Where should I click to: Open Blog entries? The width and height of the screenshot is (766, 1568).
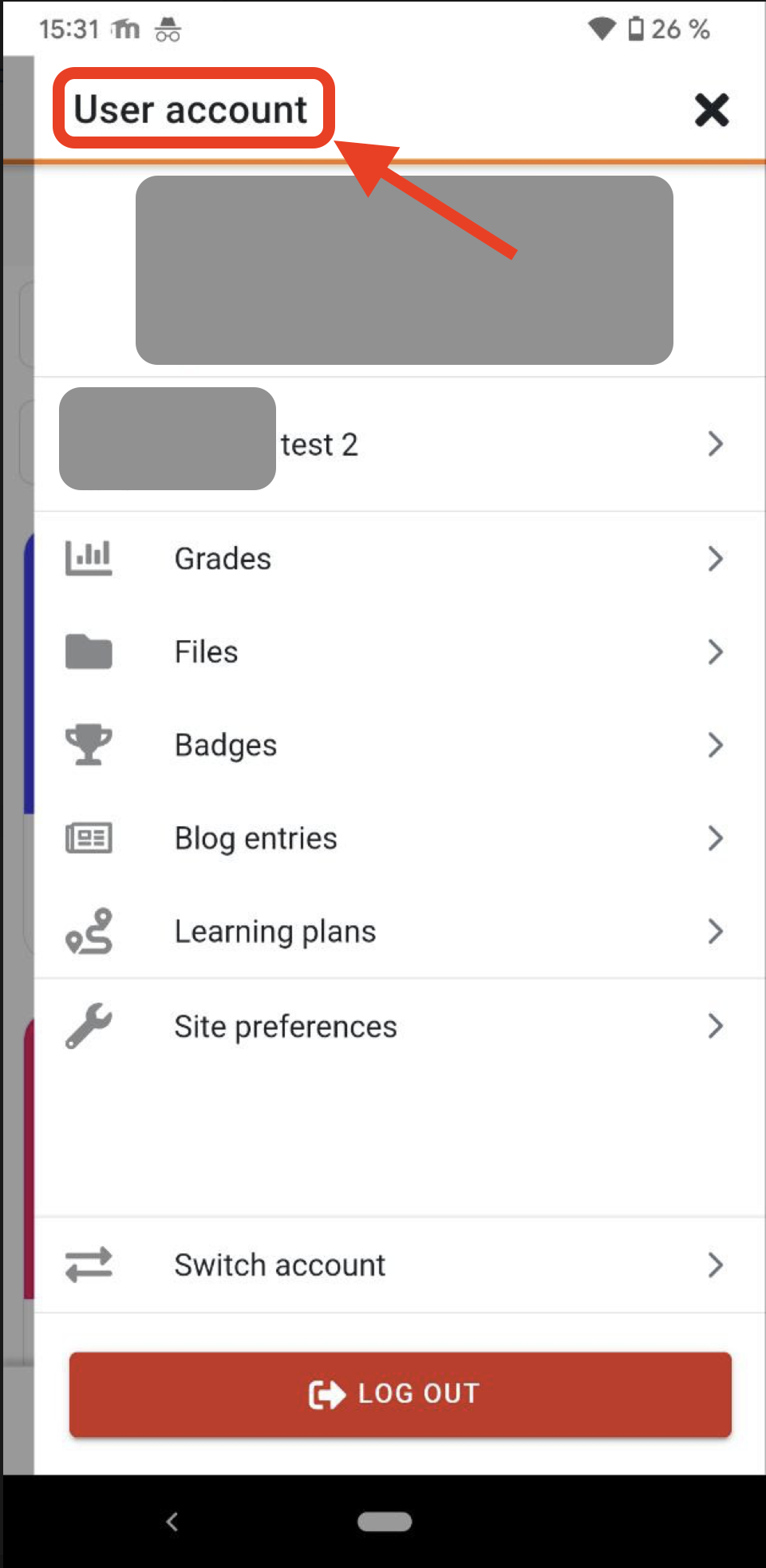tap(400, 838)
